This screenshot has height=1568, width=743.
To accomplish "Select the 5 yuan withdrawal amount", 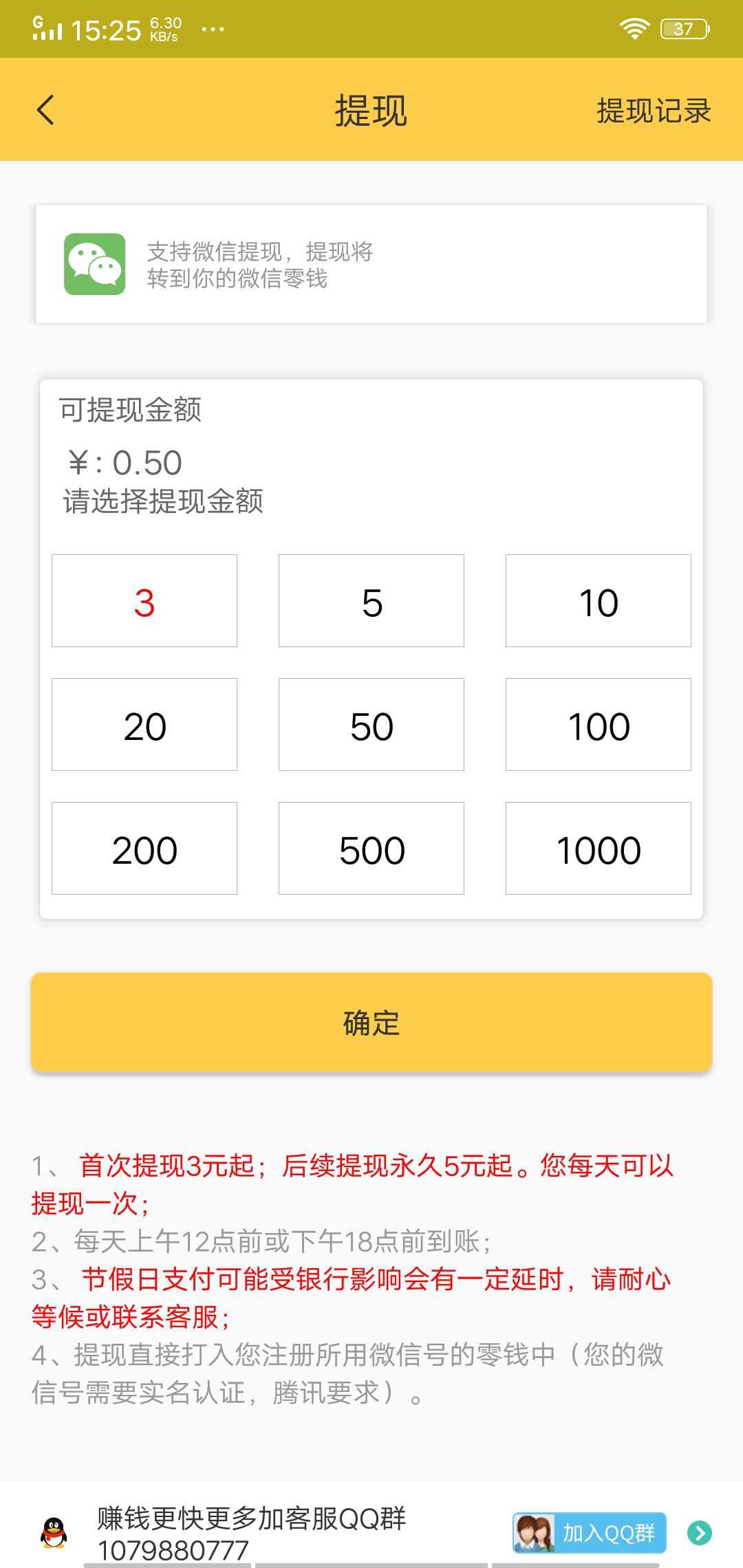I will pos(371,600).
